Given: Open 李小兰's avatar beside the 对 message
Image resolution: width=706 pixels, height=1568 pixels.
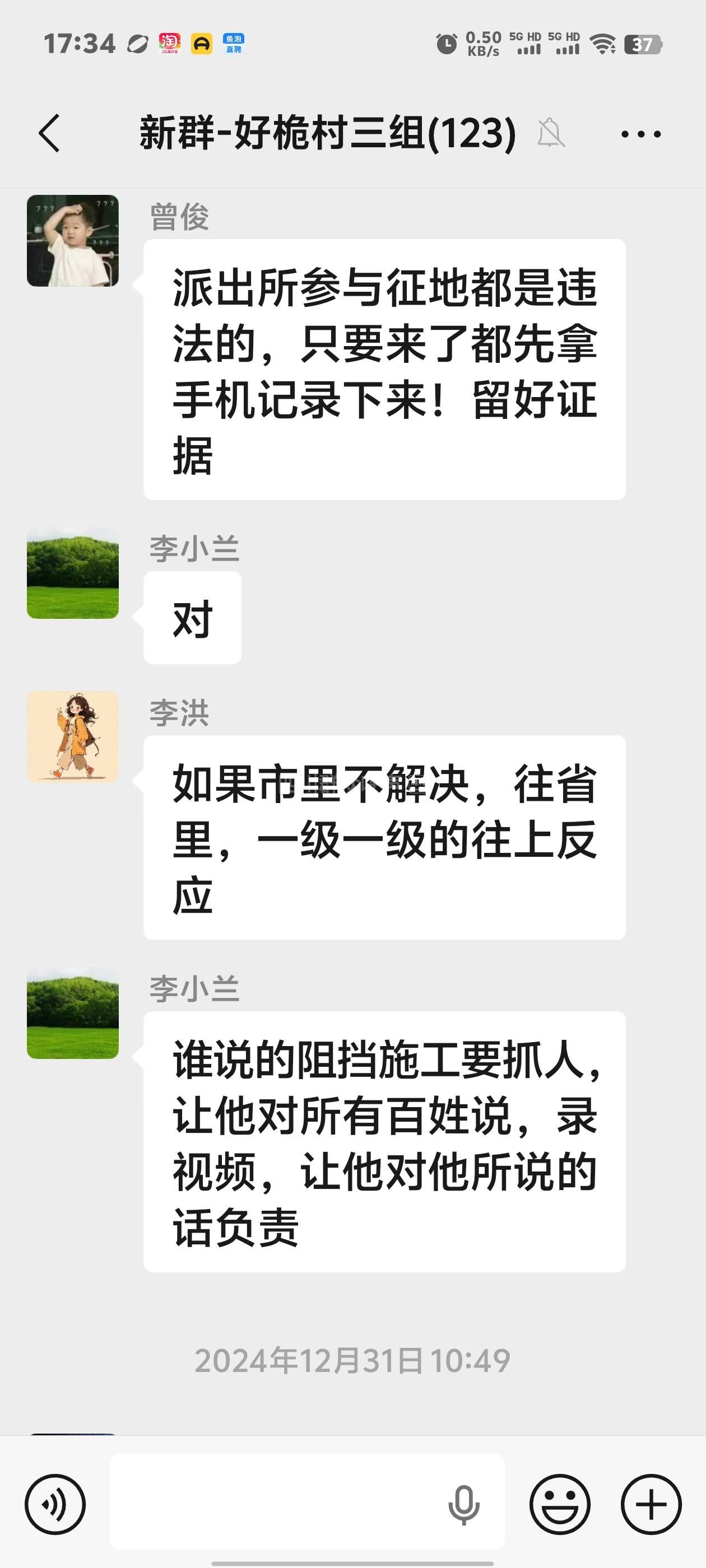Looking at the screenshot, I should pos(72,573).
